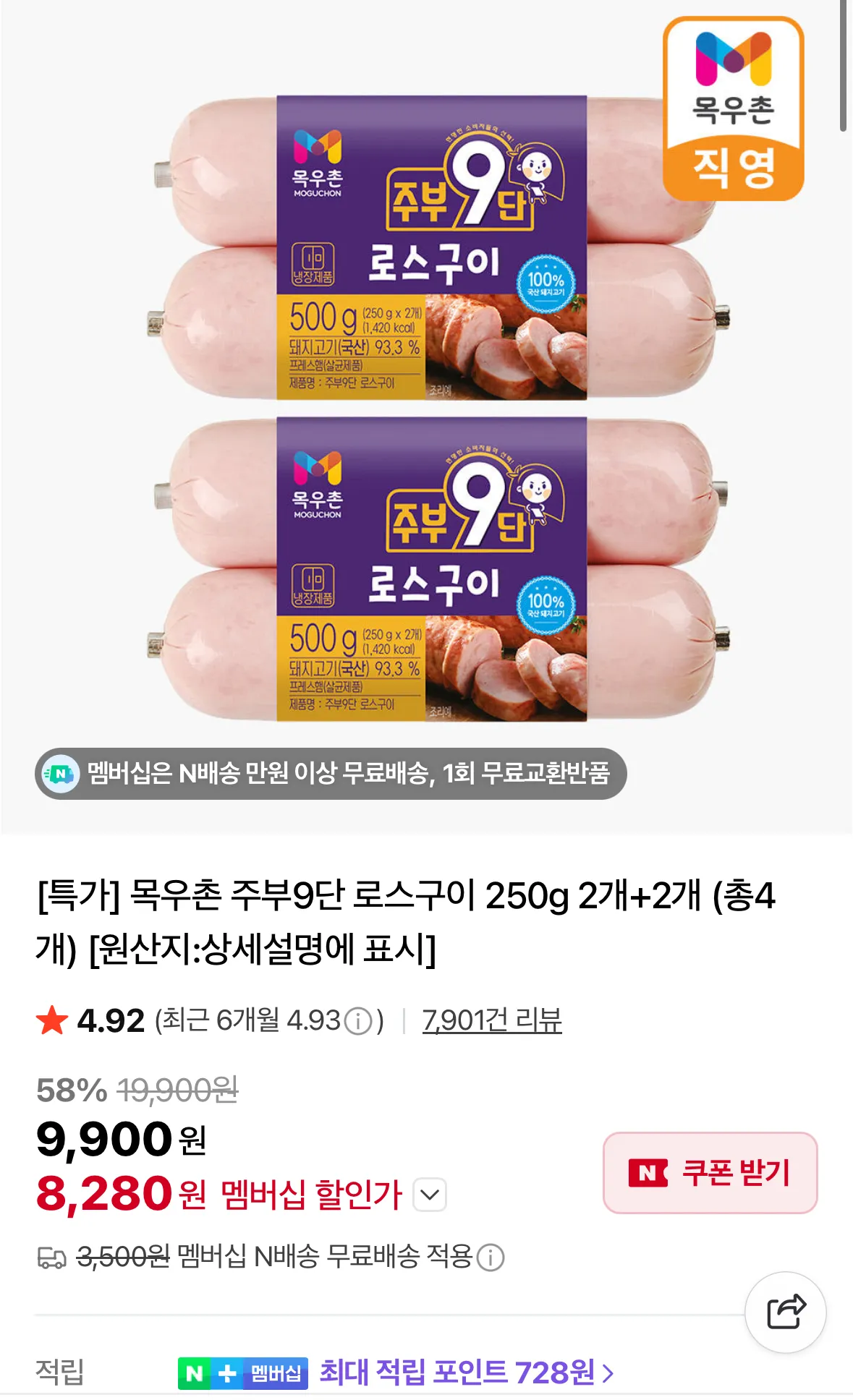The image size is (853, 1400).
Task: Open the 7,901건 리뷰 reviews link
Action: [491, 1020]
